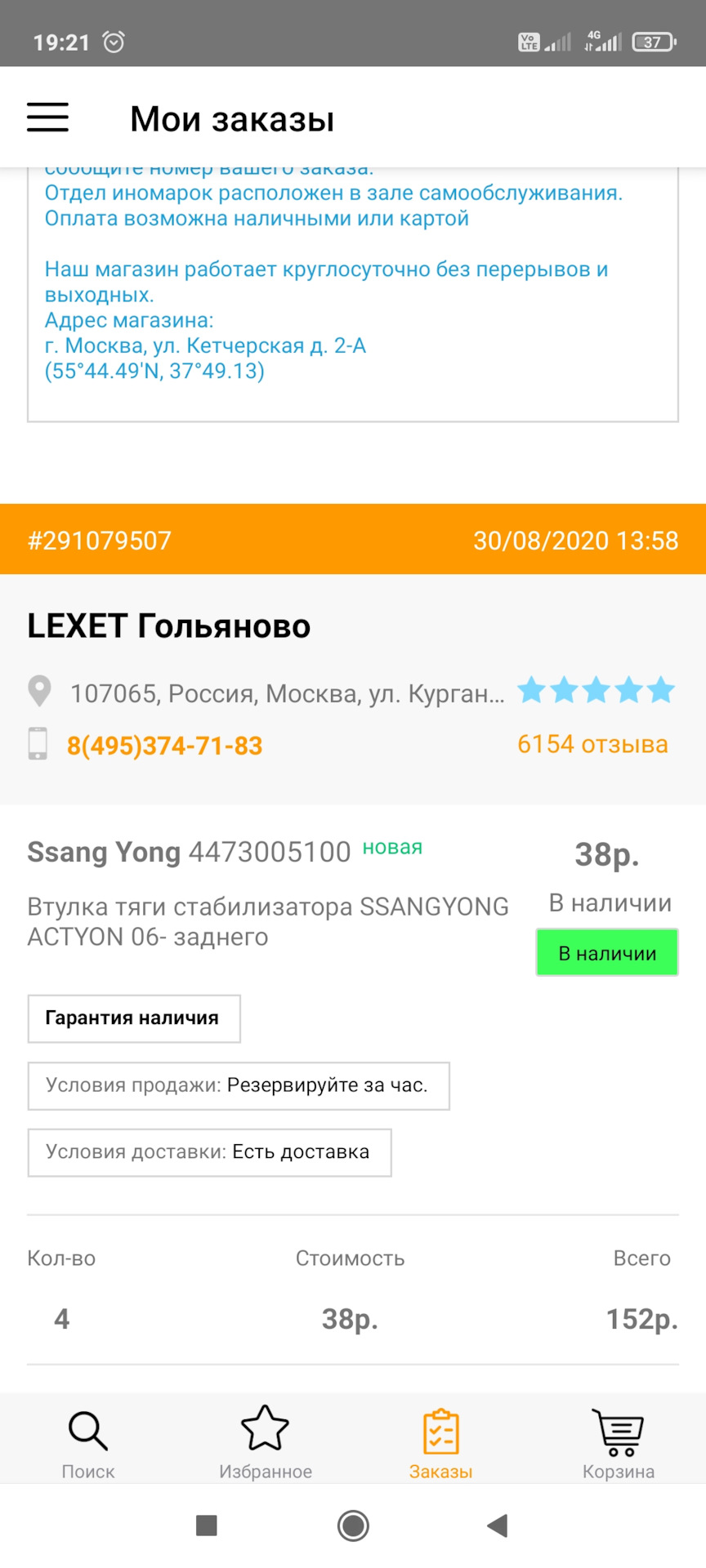Call the number 8(495)374-71-83
The width and height of the screenshot is (706, 1568).
click(x=164, y=744)
